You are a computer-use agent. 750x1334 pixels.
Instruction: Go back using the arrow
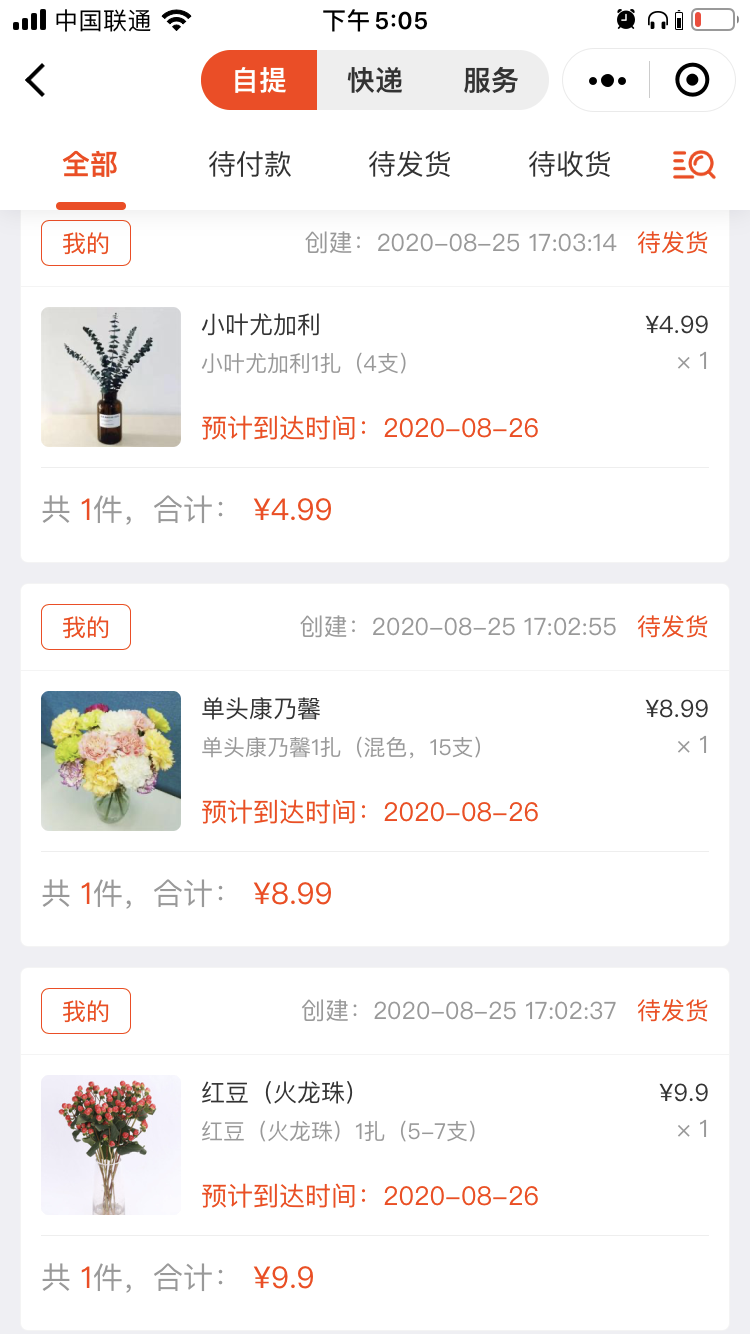(x=36, y=80)
